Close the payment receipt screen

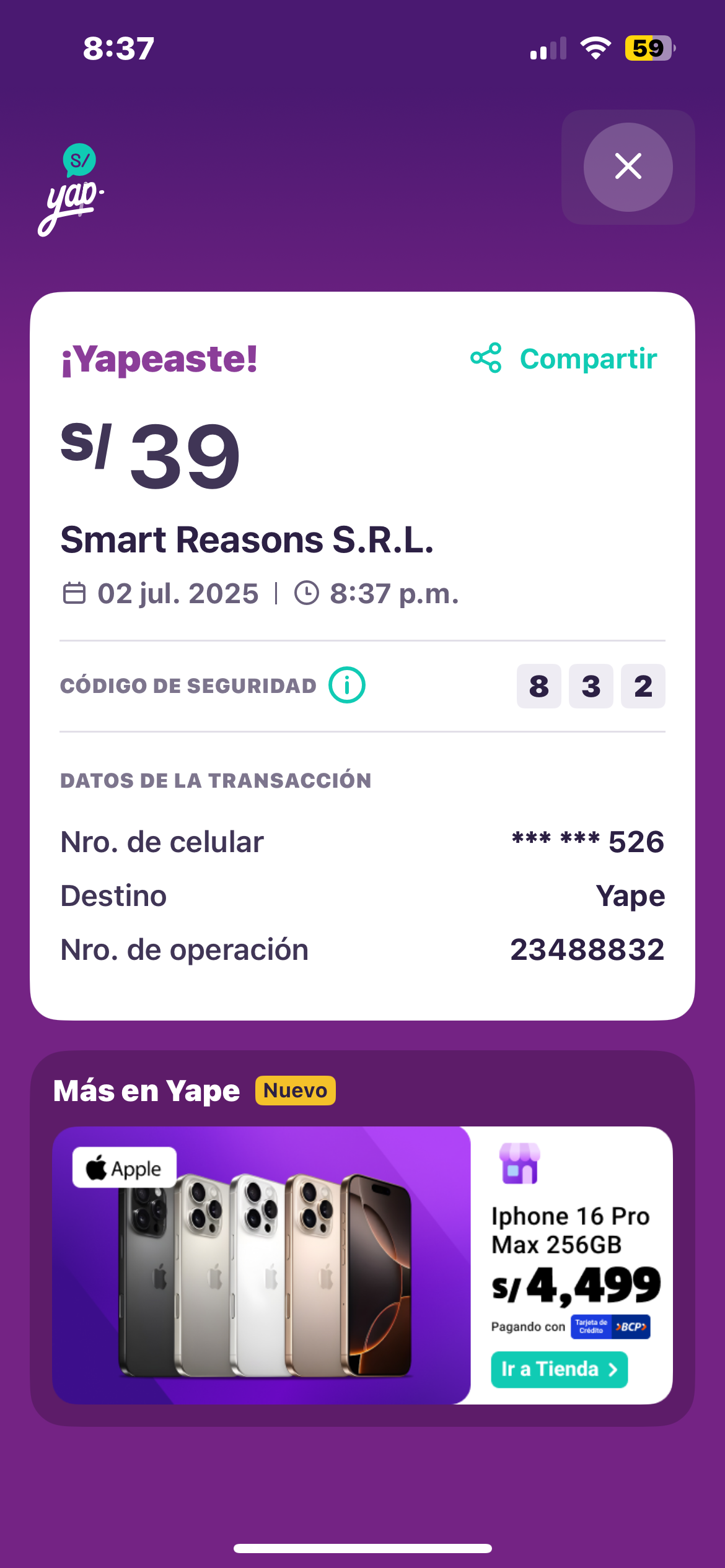pos(628,167)
